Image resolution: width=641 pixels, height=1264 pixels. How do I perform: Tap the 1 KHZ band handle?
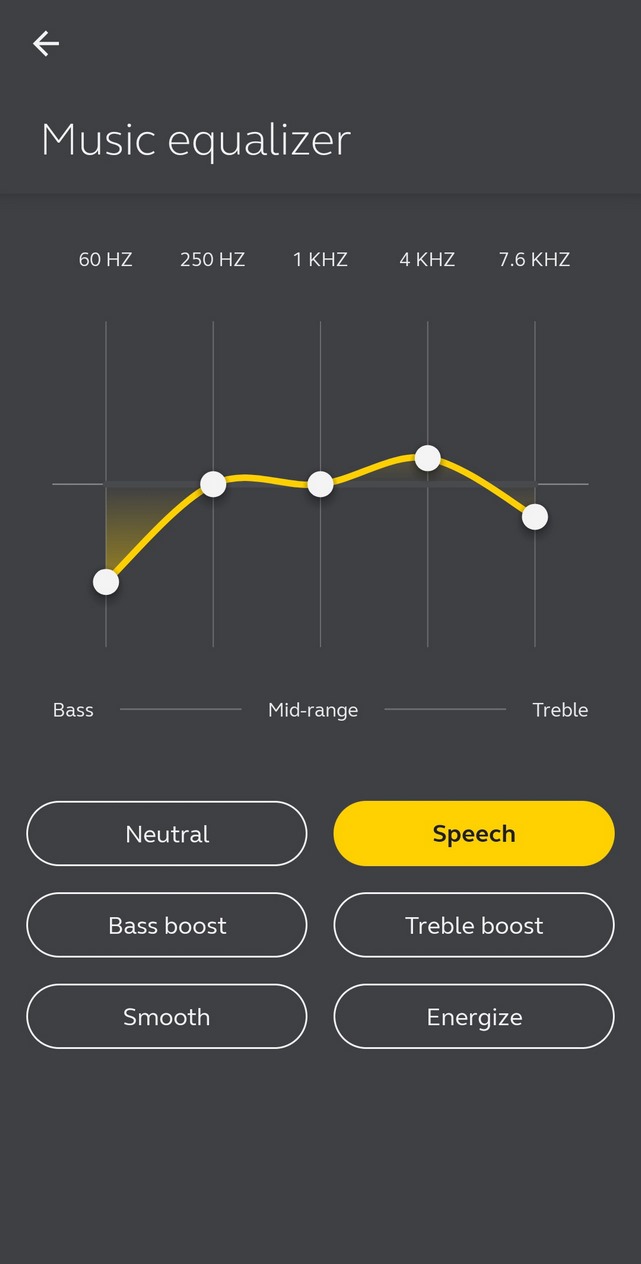click(320, 484)
